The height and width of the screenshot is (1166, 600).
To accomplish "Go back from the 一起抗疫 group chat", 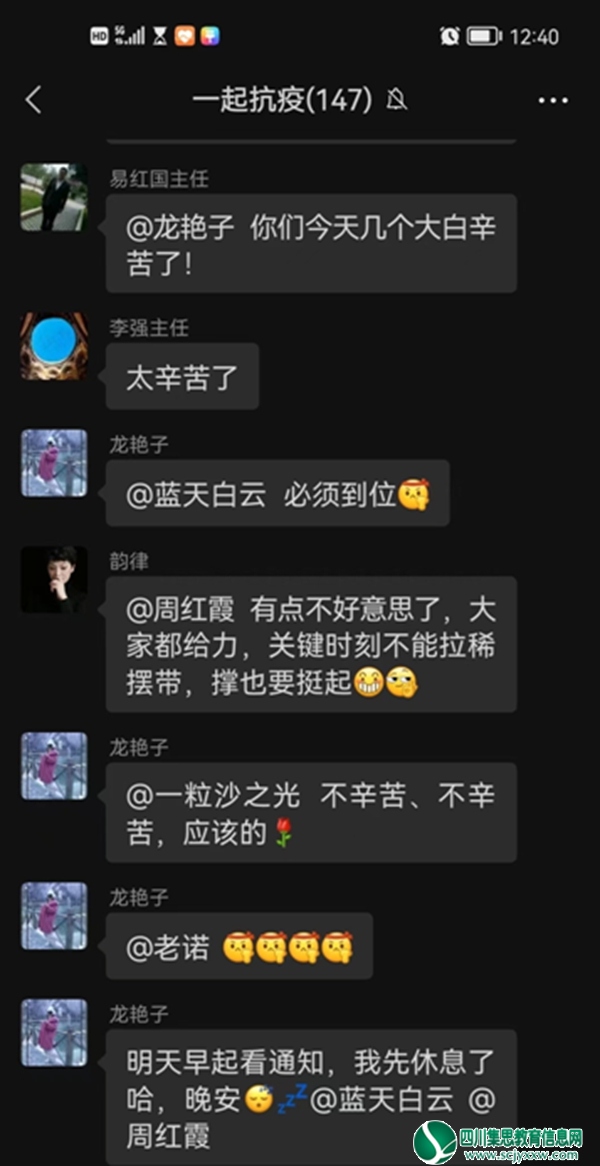I will pyautogui.click(x=34, y=100).
